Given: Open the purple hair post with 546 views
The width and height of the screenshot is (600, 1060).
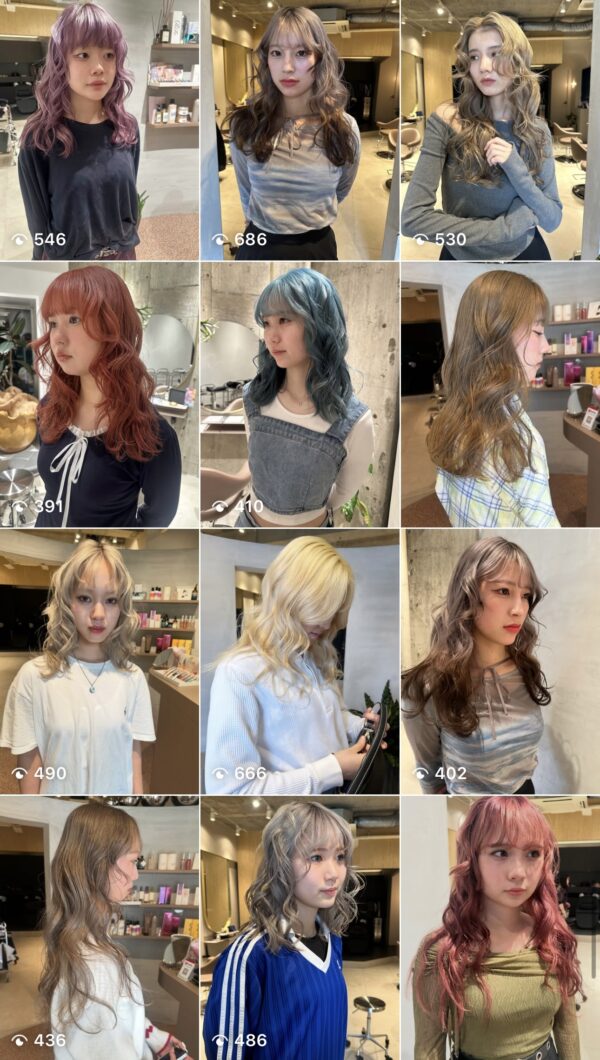Looking at the screenshot, I should point(99,130).
